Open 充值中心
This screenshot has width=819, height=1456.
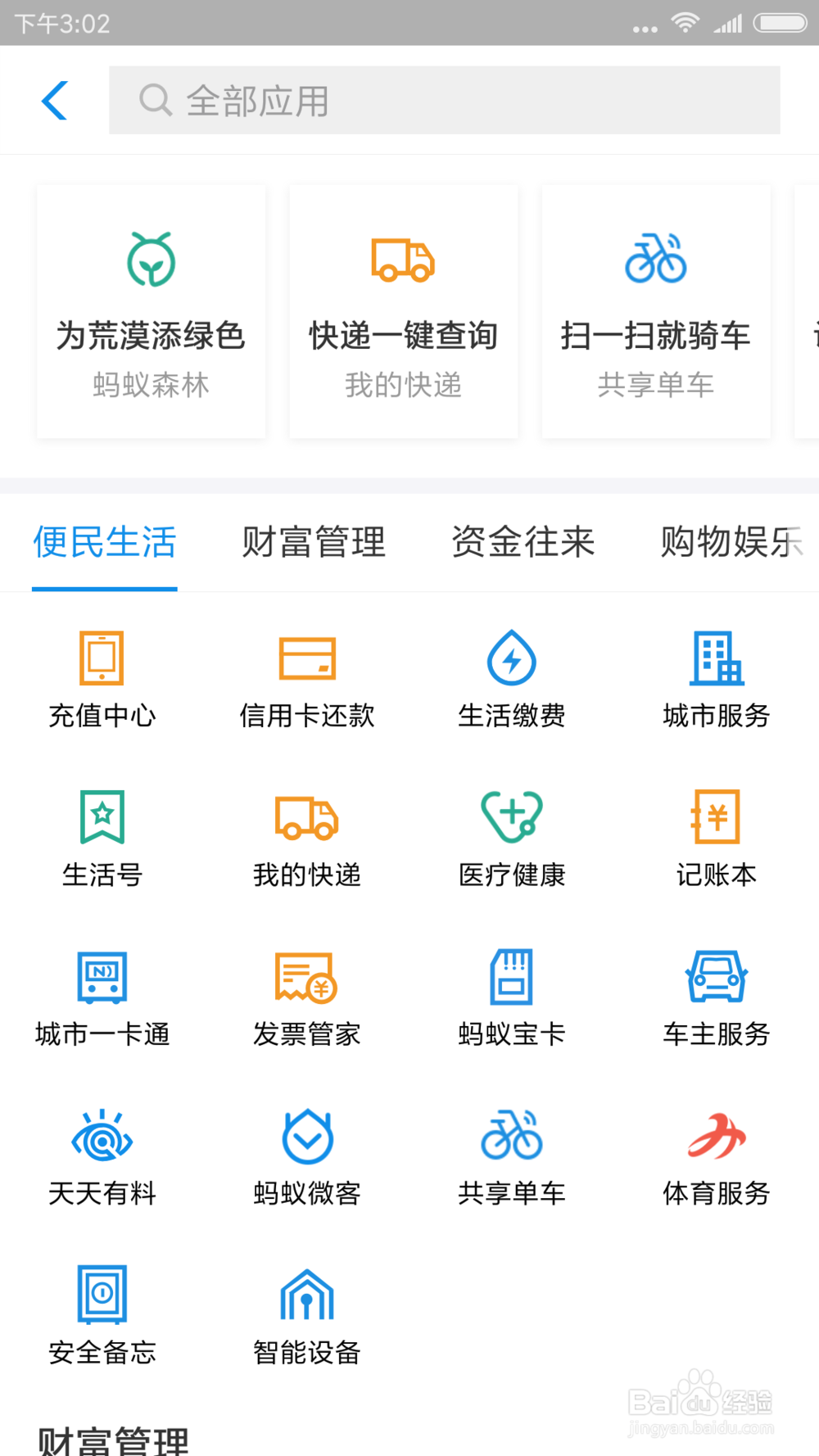[x=102, y=680]
